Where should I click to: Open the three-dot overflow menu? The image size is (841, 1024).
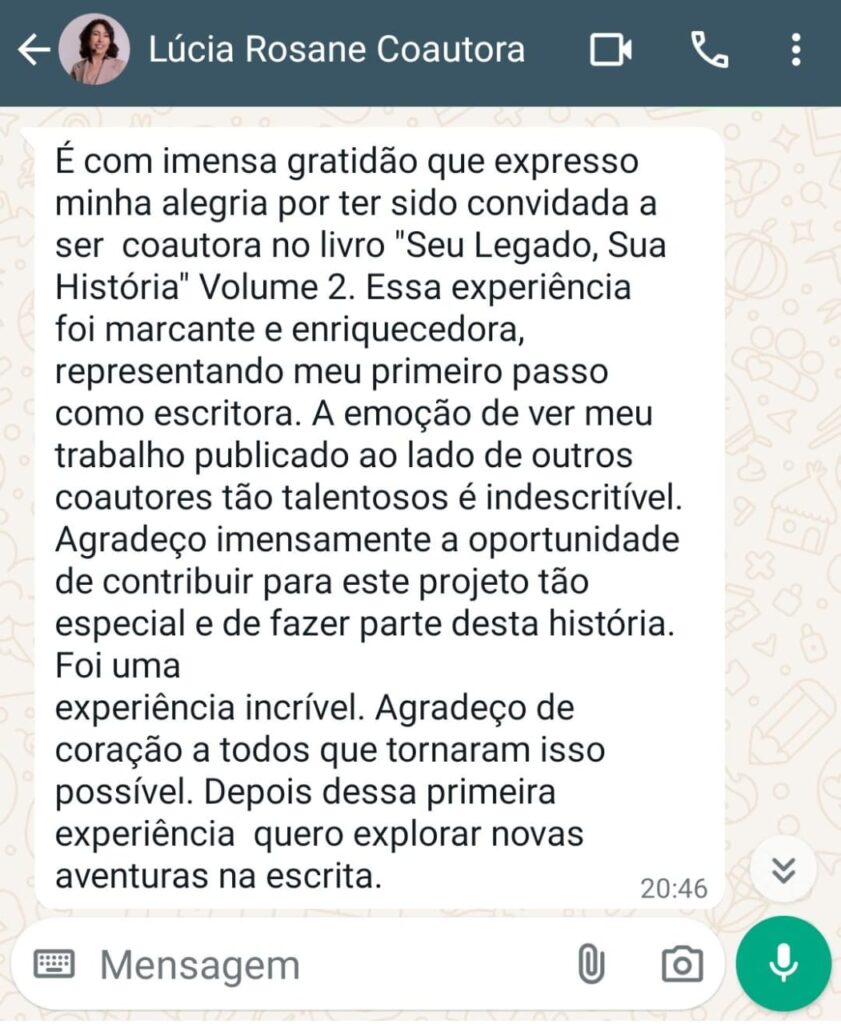point(796,50)
